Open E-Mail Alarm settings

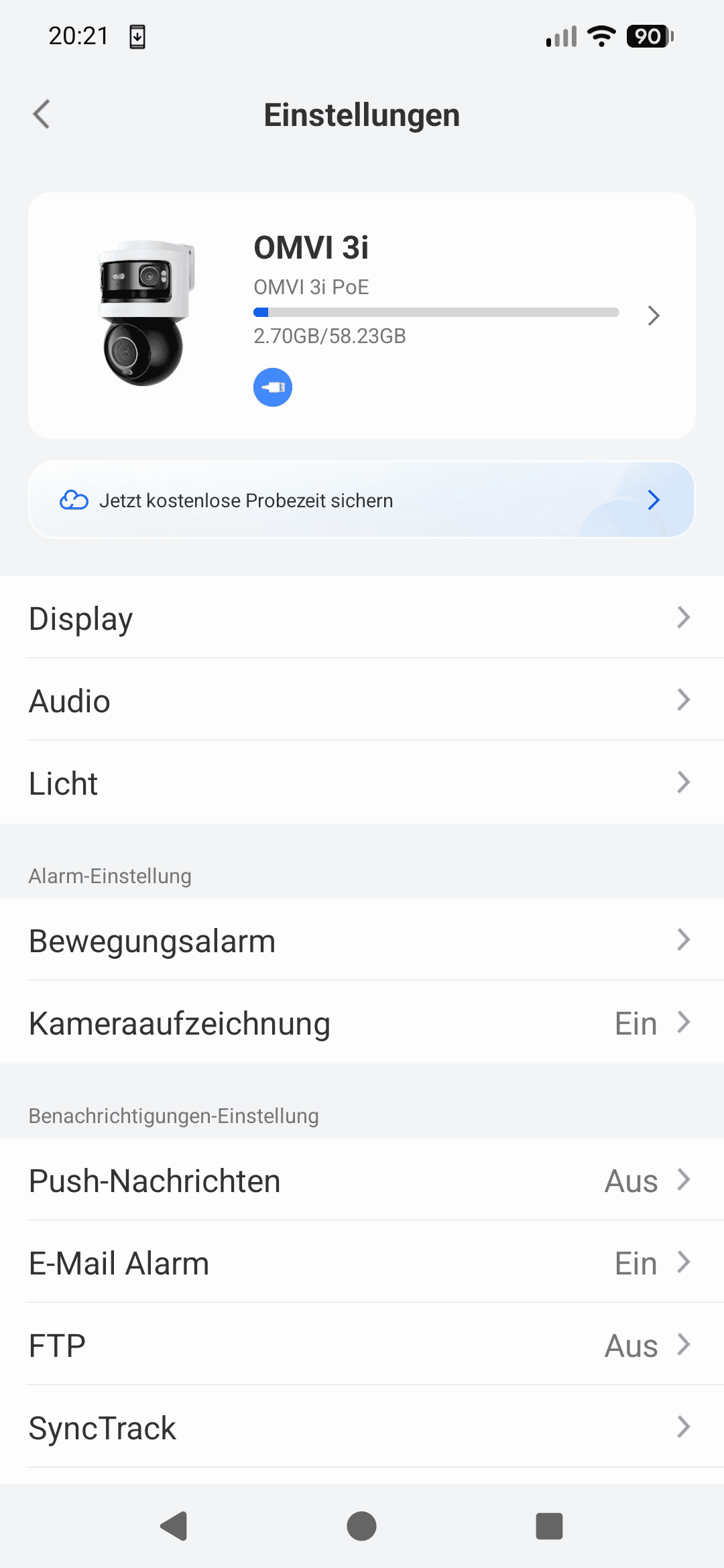click(x=362, y=1262)
